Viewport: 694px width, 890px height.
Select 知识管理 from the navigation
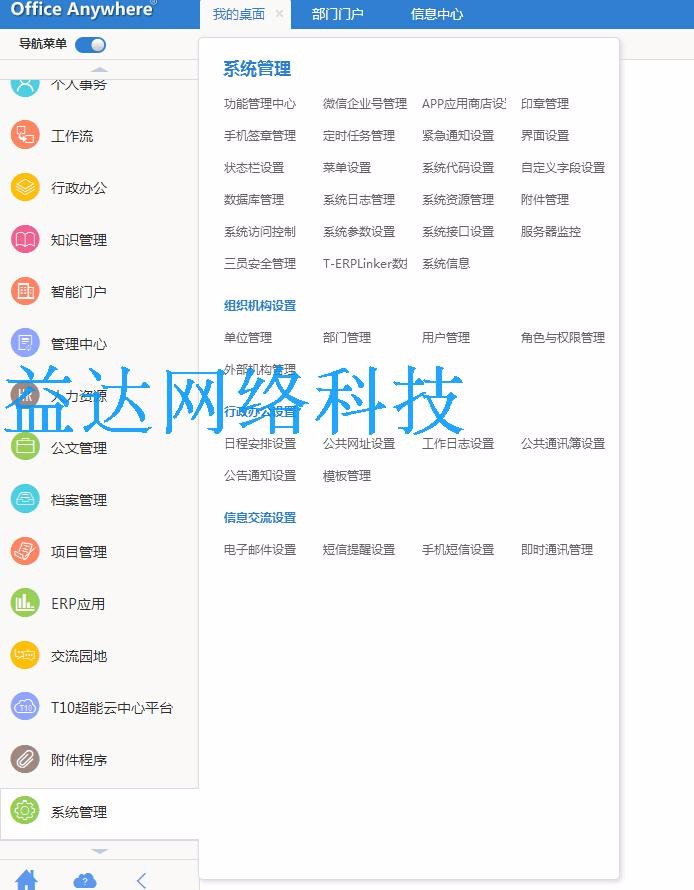pyautogui.click(x=78, y=240)
